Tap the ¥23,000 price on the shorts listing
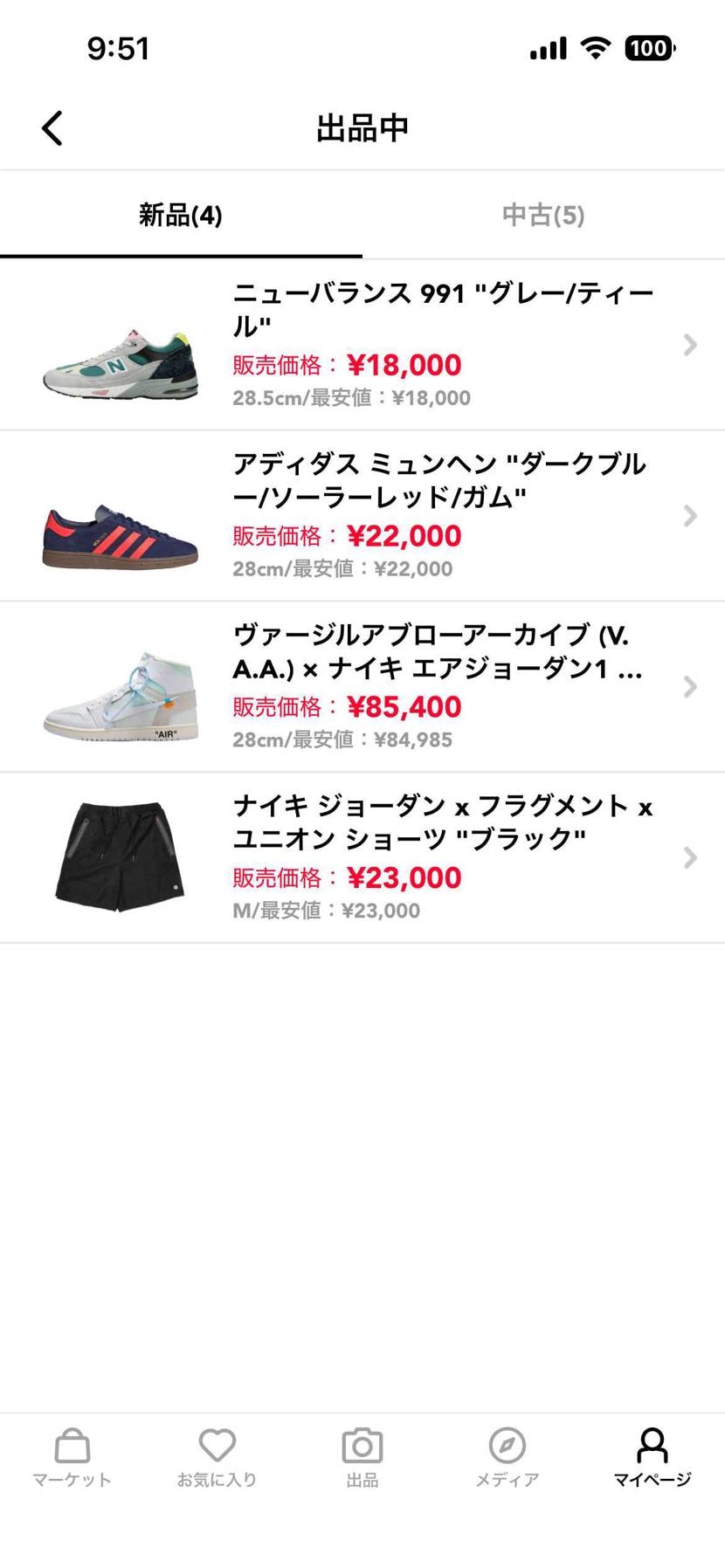Screen dimensions: 725x1568 pos(403,877)
